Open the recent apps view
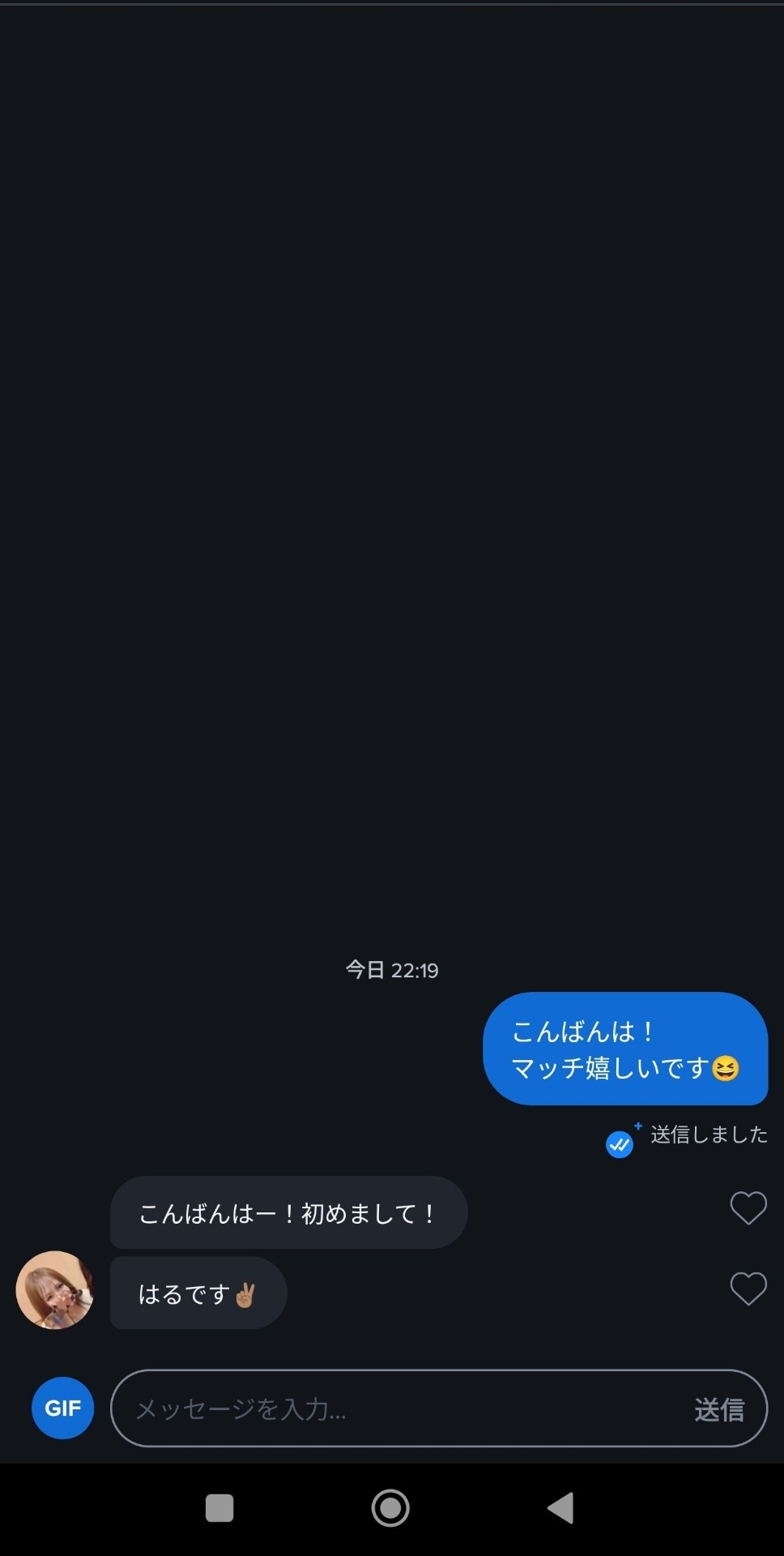This screenshot has width=784, height=1556. 219,1508
